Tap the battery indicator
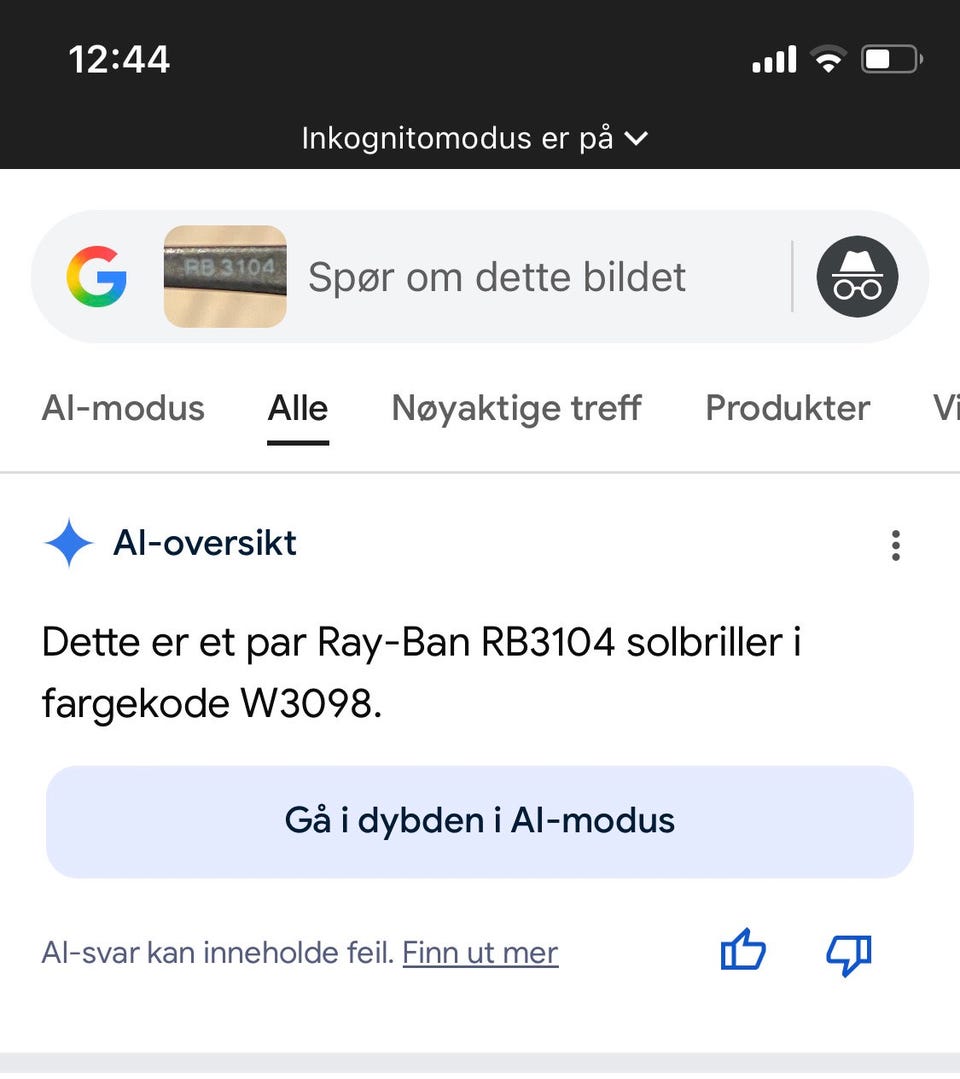The height and width of the screenshot is (1079, 960). (x=888, y=58)
